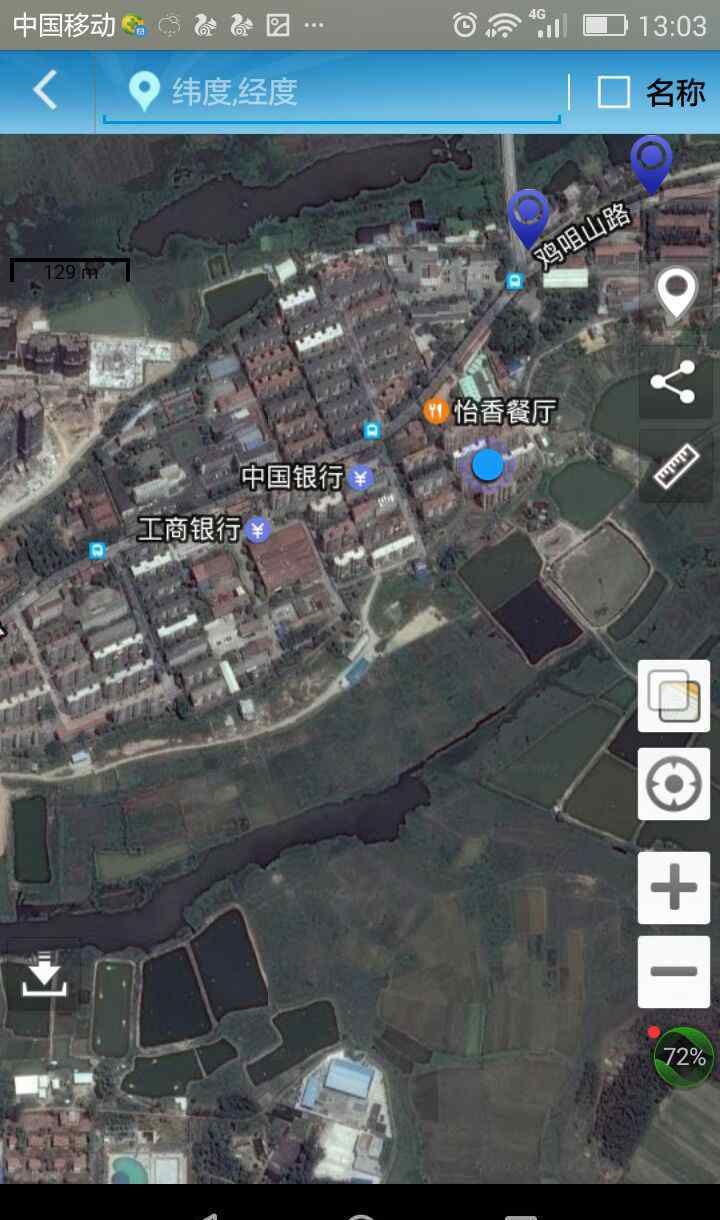Tap the white location pin button
The width and height of the screenshot is (720, 1220).
[676, 293]
